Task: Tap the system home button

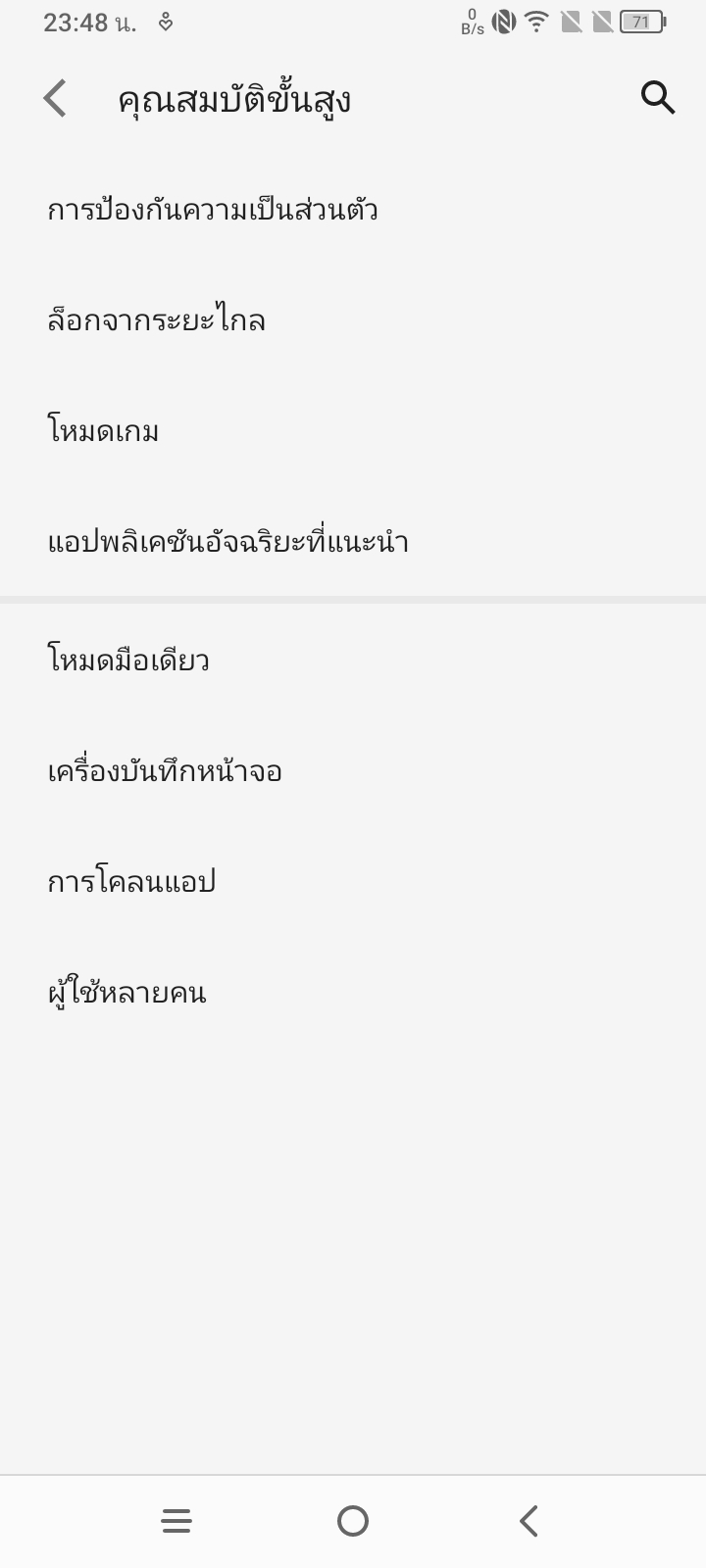Action: [353, 1521]
